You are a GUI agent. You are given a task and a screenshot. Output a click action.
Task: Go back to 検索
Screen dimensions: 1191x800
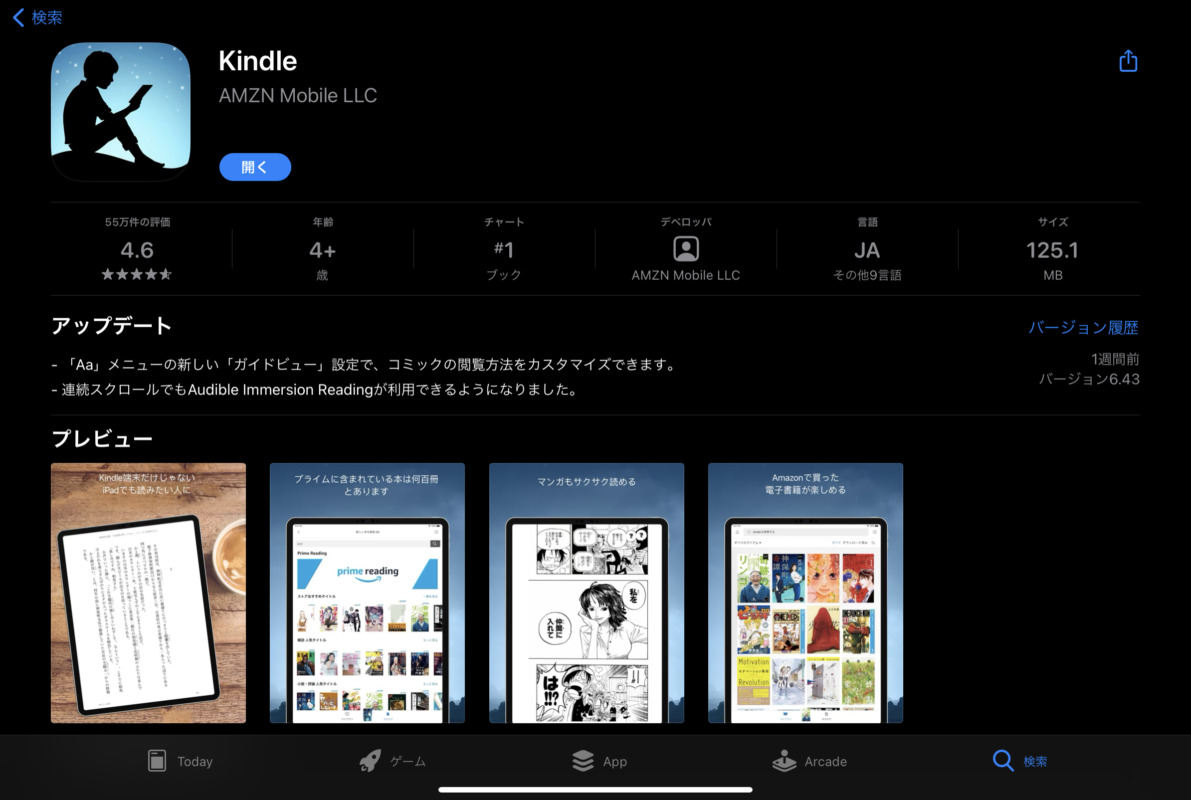coord(36,17)
